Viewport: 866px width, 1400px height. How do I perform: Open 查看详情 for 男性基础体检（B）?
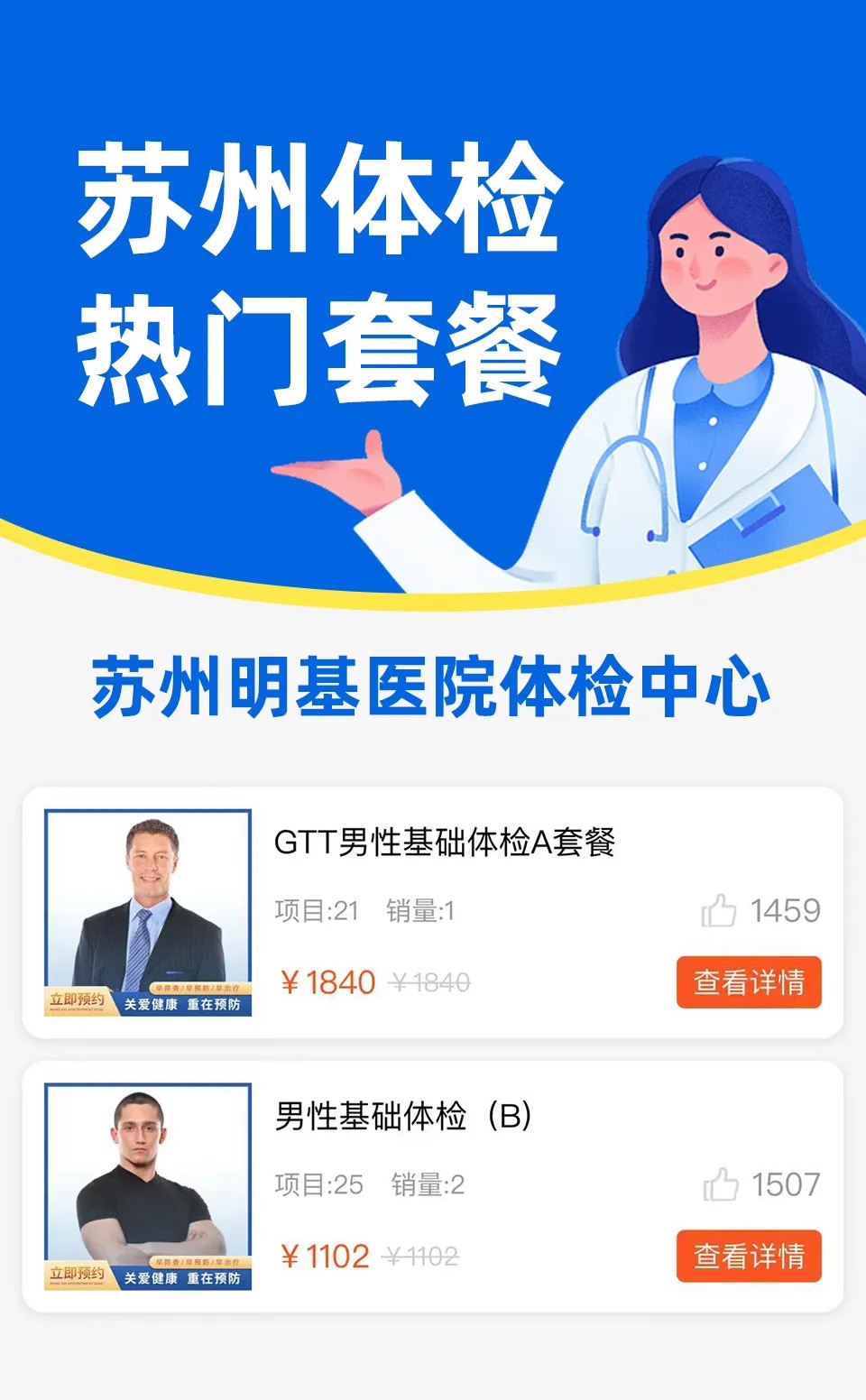click(749, 1257)
